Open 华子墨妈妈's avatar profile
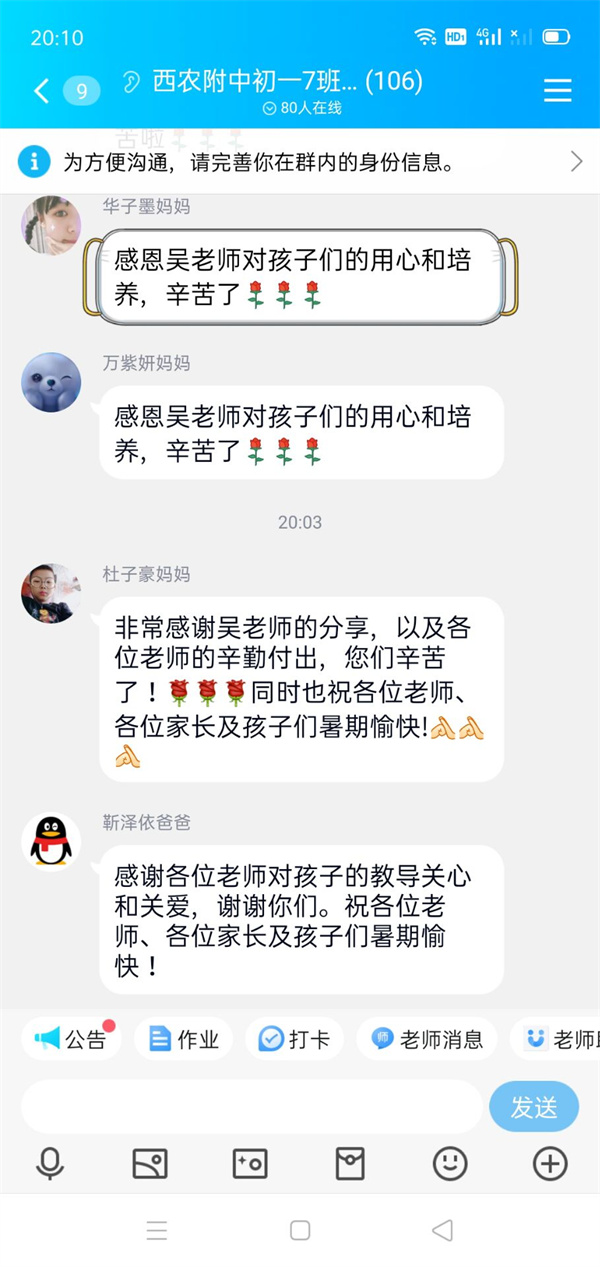Image resolution: width=600 pixels, height=1267 pixels. 51,225
